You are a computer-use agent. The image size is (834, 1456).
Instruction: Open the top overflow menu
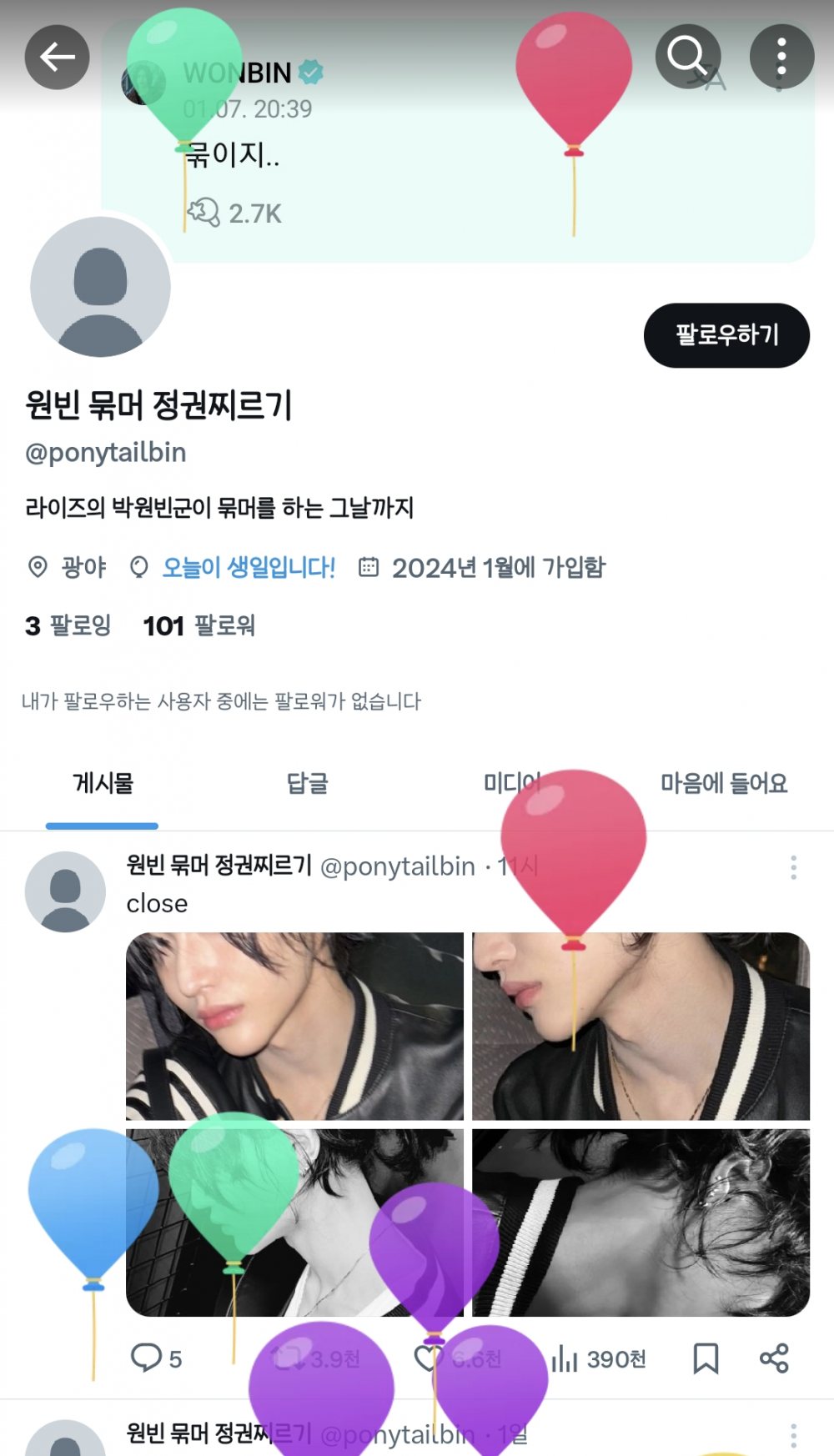[x=781, y=58]
